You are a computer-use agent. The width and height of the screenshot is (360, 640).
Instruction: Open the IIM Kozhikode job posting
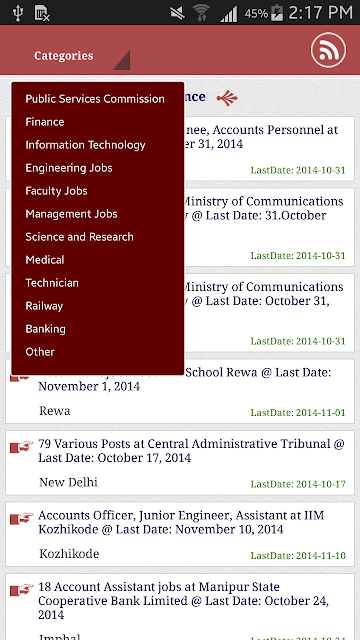[180, 534]
